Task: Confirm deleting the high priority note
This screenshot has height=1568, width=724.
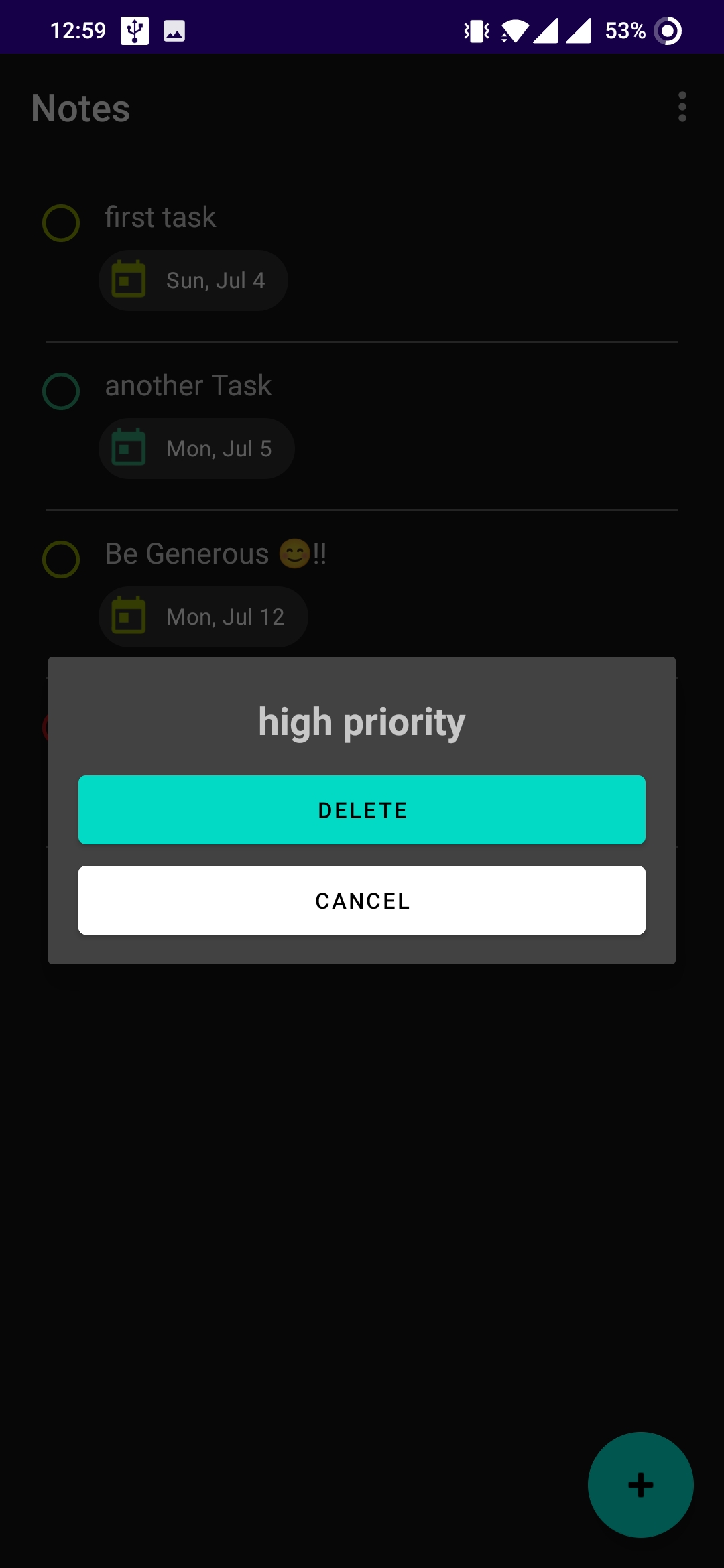Action: coord(362,809)
